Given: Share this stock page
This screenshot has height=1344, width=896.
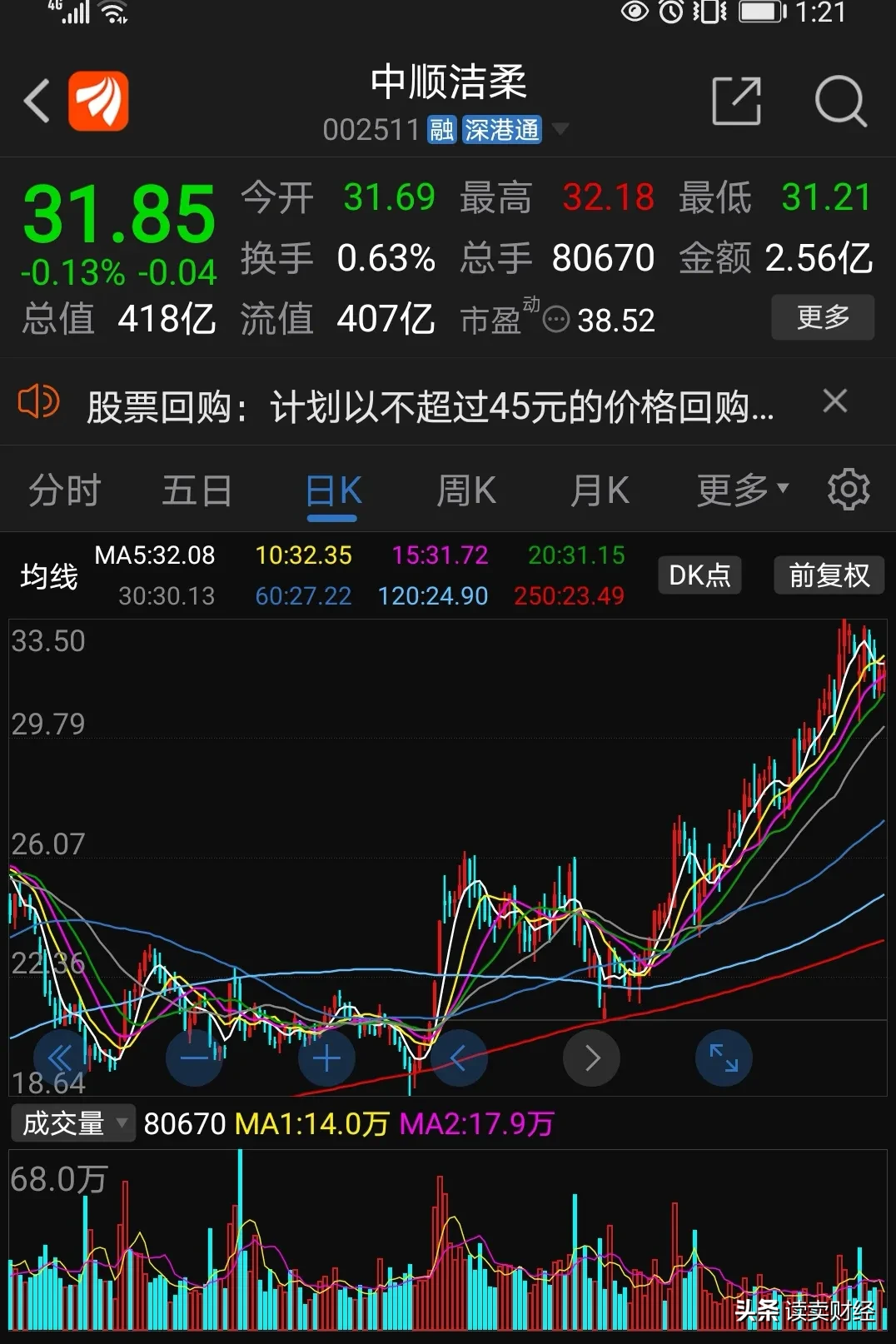Looking at the screenshot, I should (737, 101).
